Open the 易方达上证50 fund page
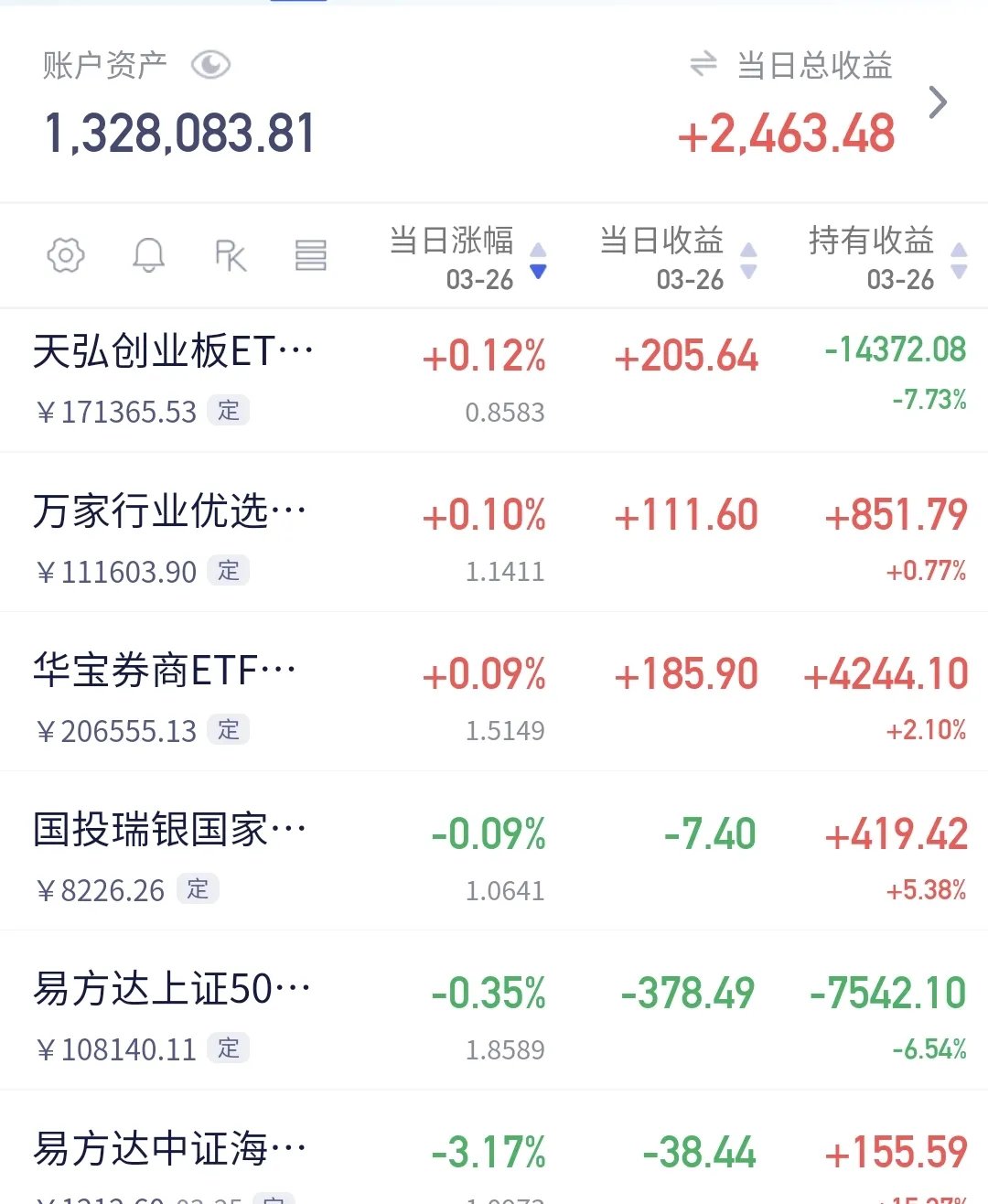 point(169,987)
